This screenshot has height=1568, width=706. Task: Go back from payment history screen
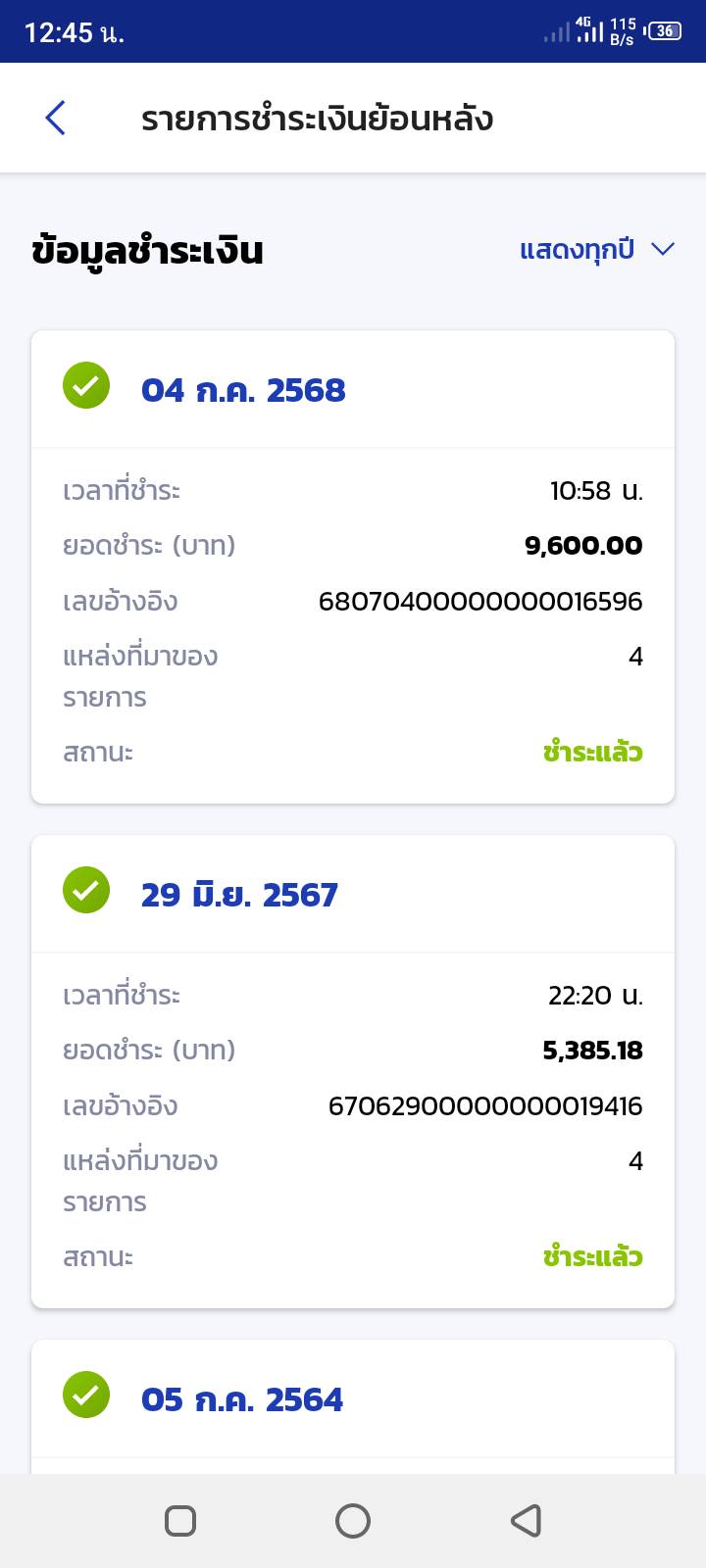pos(56,119)
